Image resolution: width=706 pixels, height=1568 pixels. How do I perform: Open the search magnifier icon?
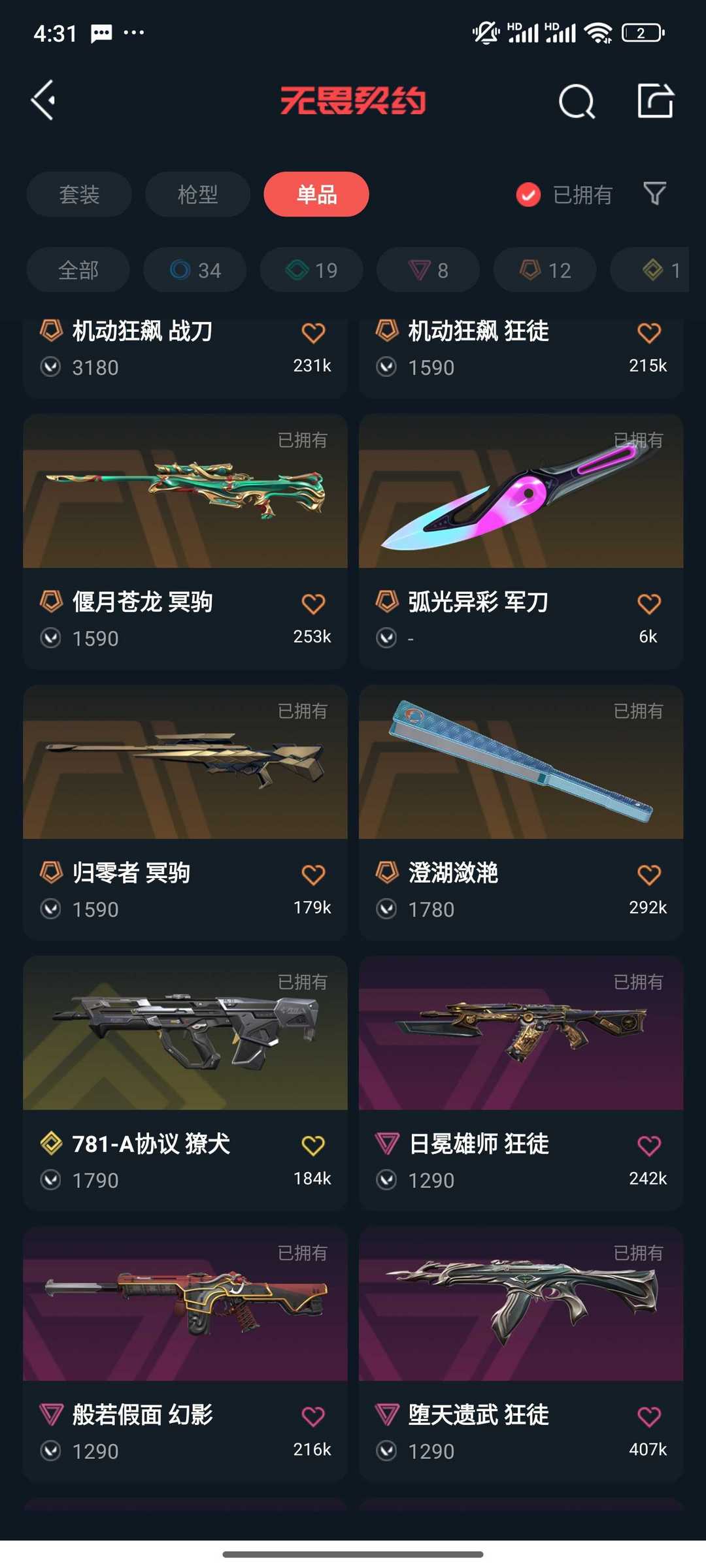point(577,101)
